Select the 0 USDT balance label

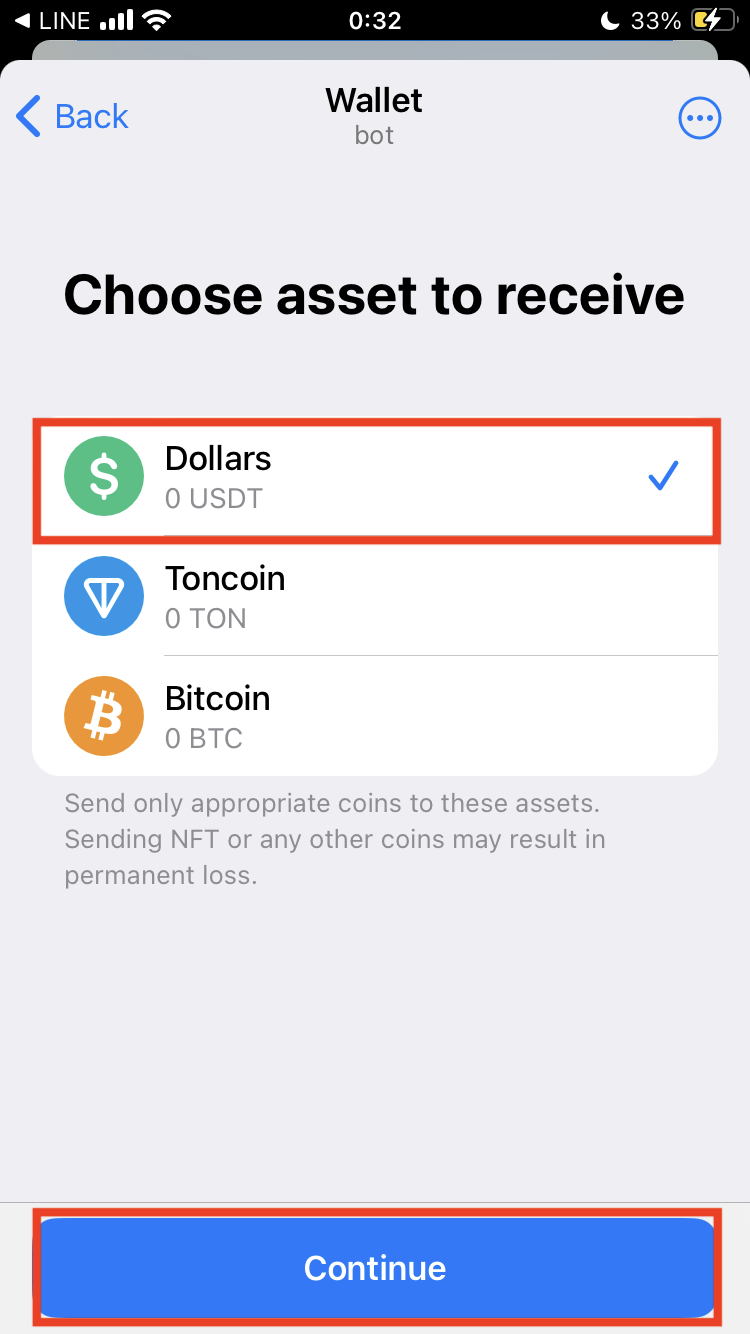tap(213, 498)
